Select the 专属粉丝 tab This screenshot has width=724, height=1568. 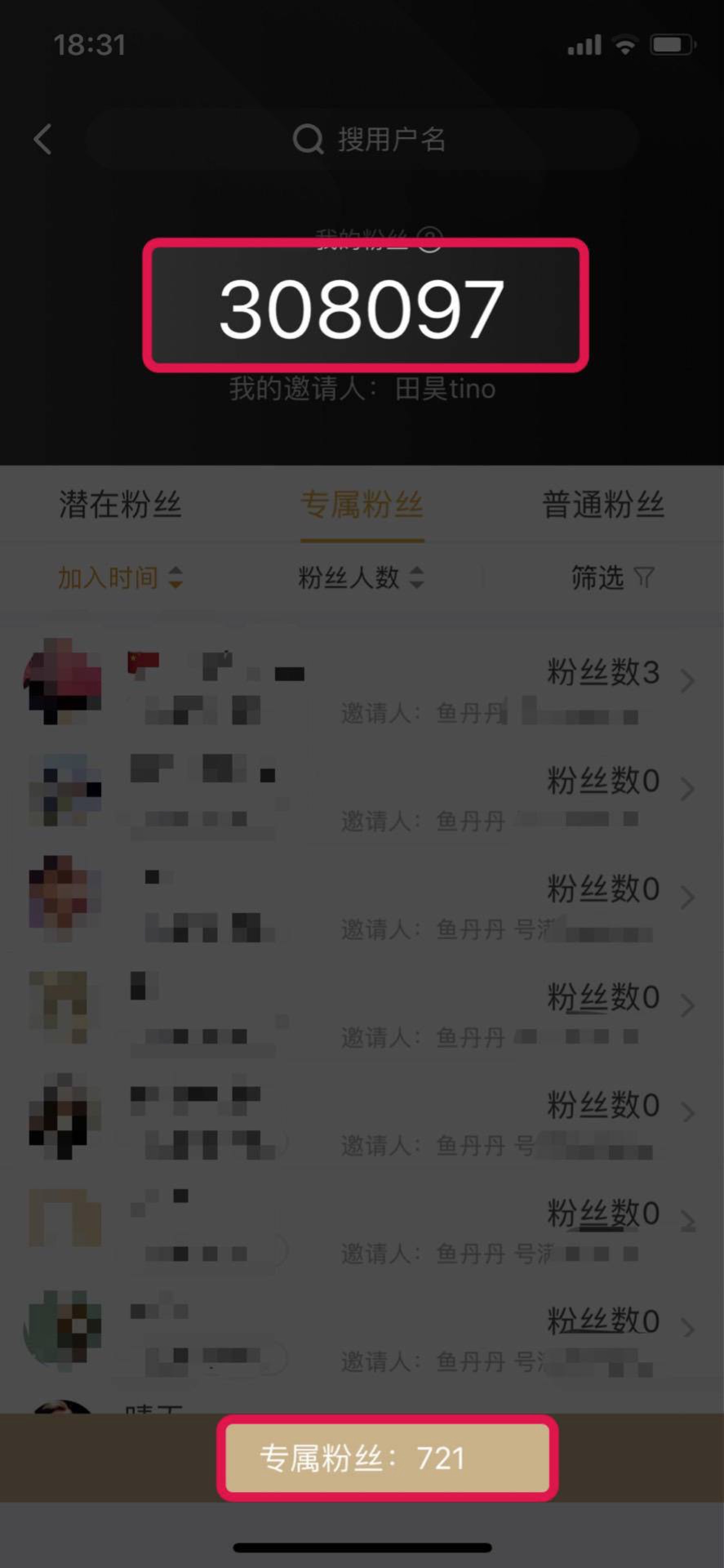362,505
